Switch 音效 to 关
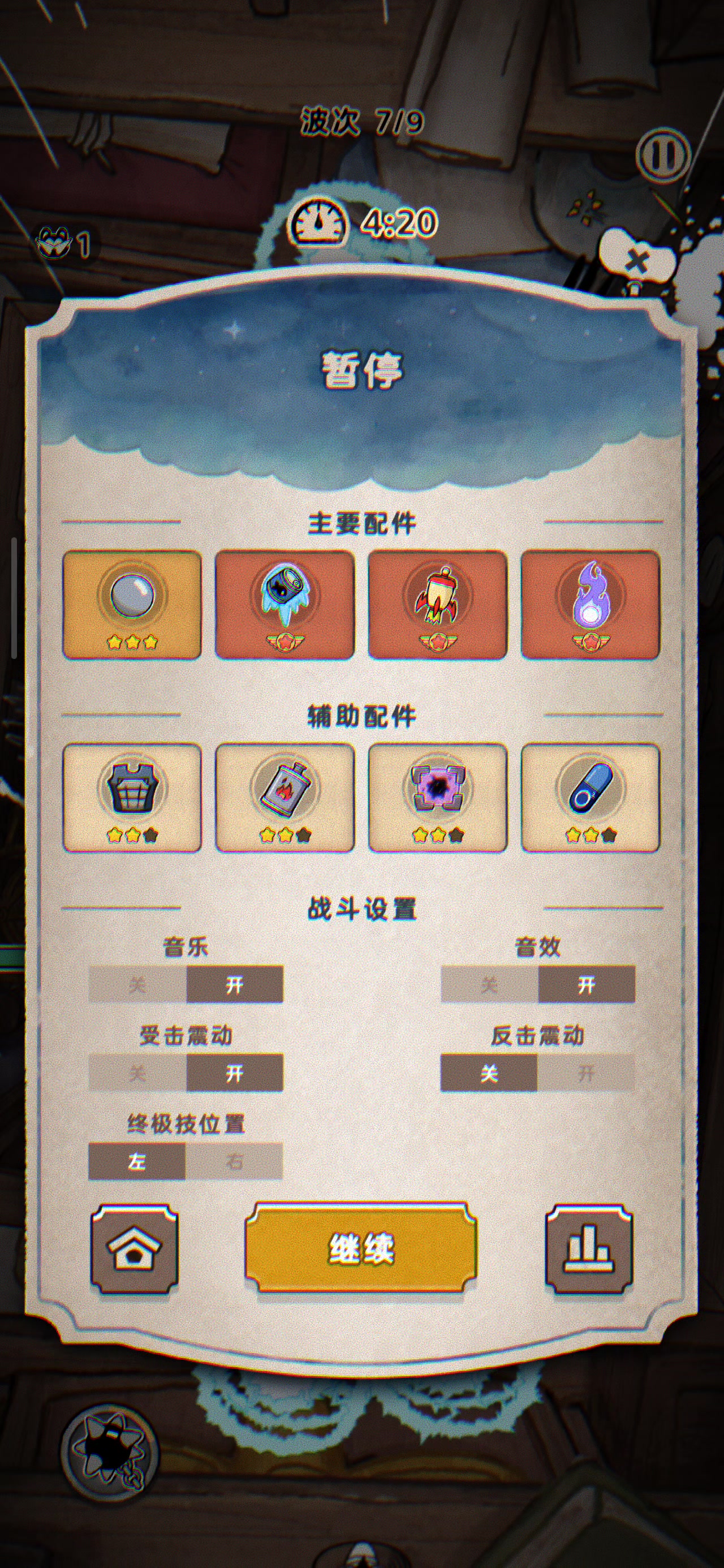The height and width of the screenshot is (1568, 724). (490, 984)
